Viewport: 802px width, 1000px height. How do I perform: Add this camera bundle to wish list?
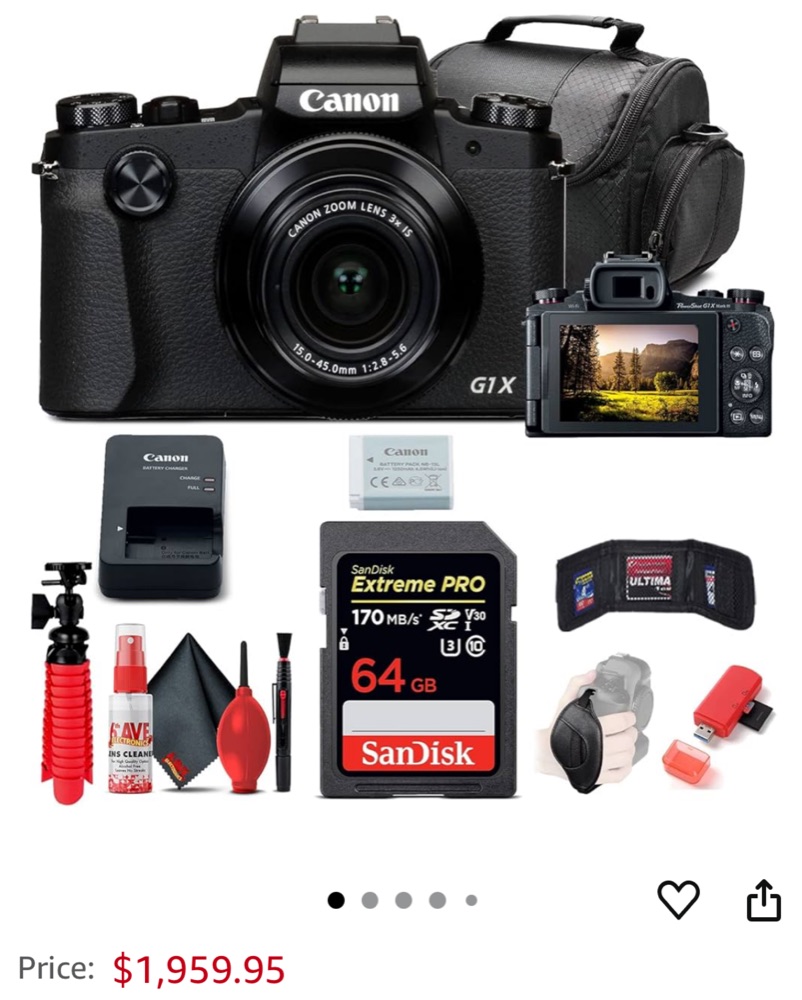coord(678,900)
